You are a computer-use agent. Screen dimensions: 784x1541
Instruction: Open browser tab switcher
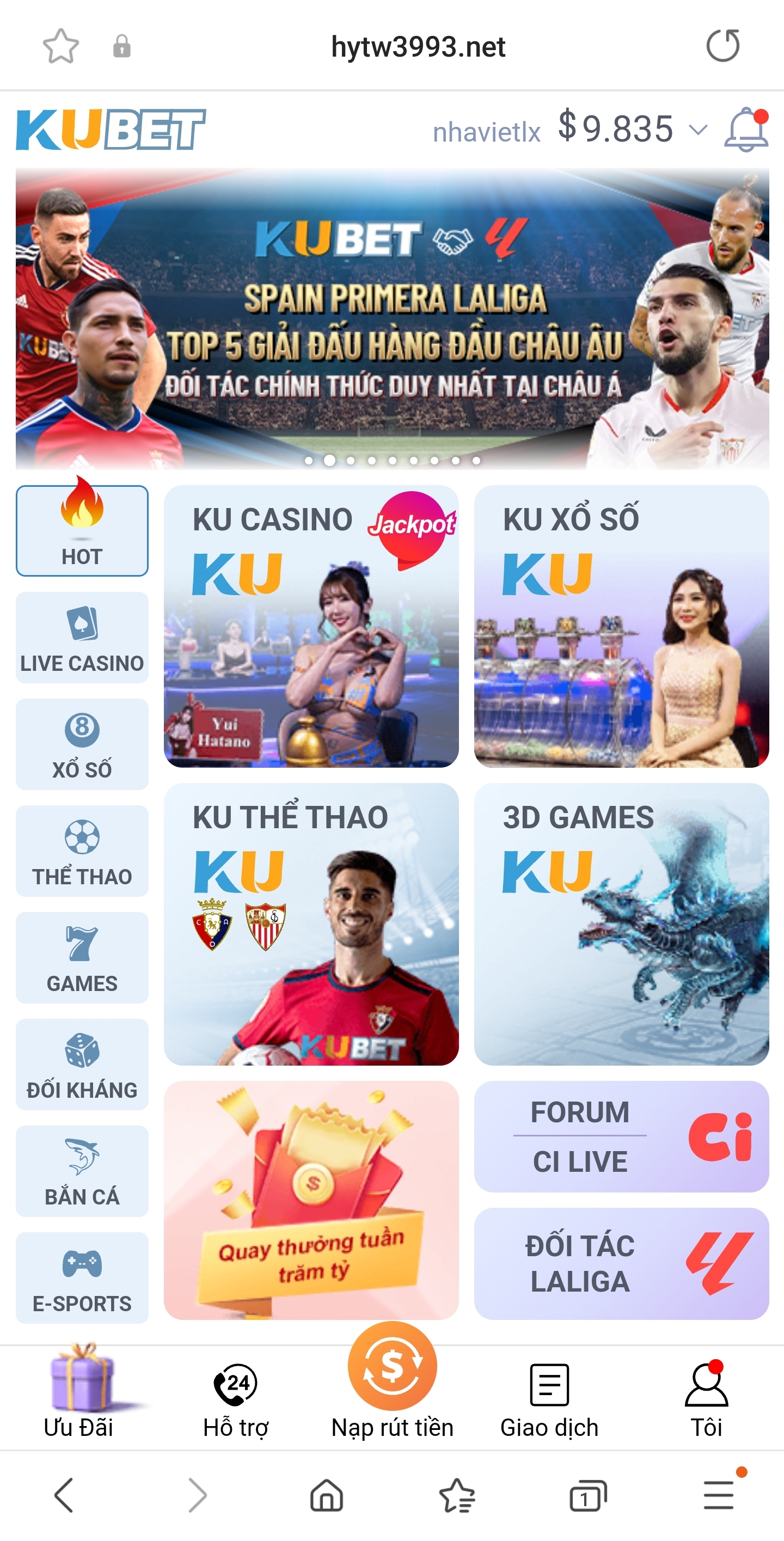[587, 1496]
